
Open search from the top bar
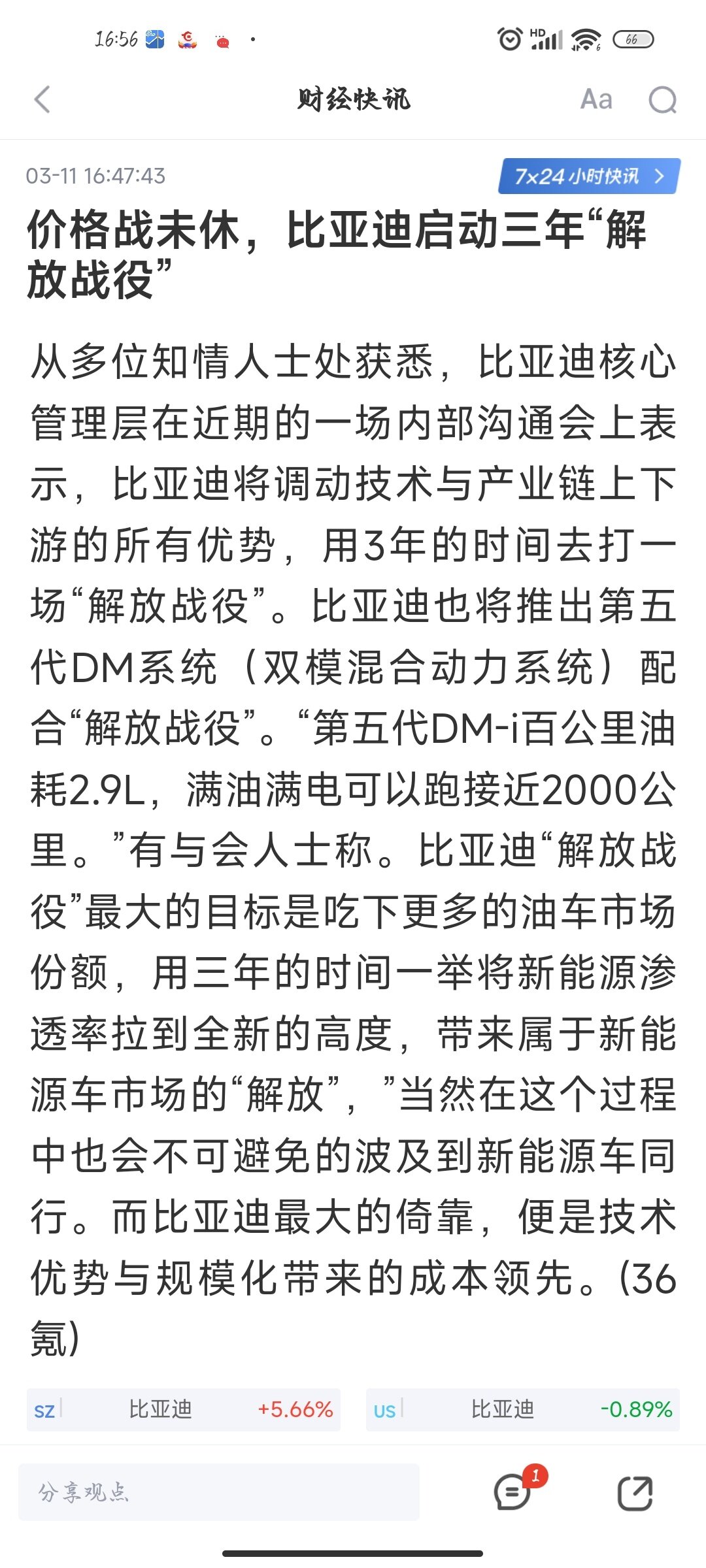point(662,100)
